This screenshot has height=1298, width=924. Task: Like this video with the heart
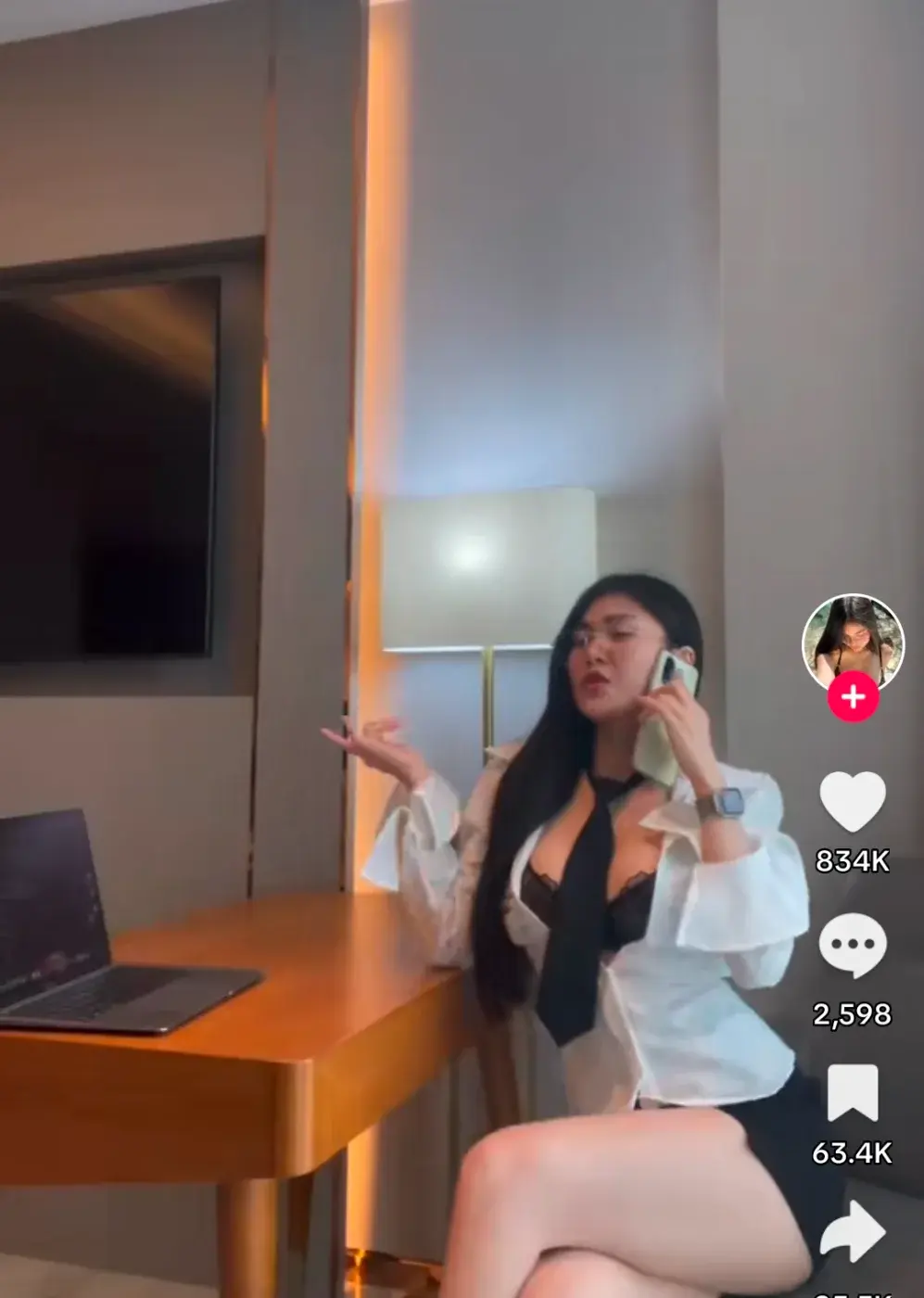click(x=853, y=801)
